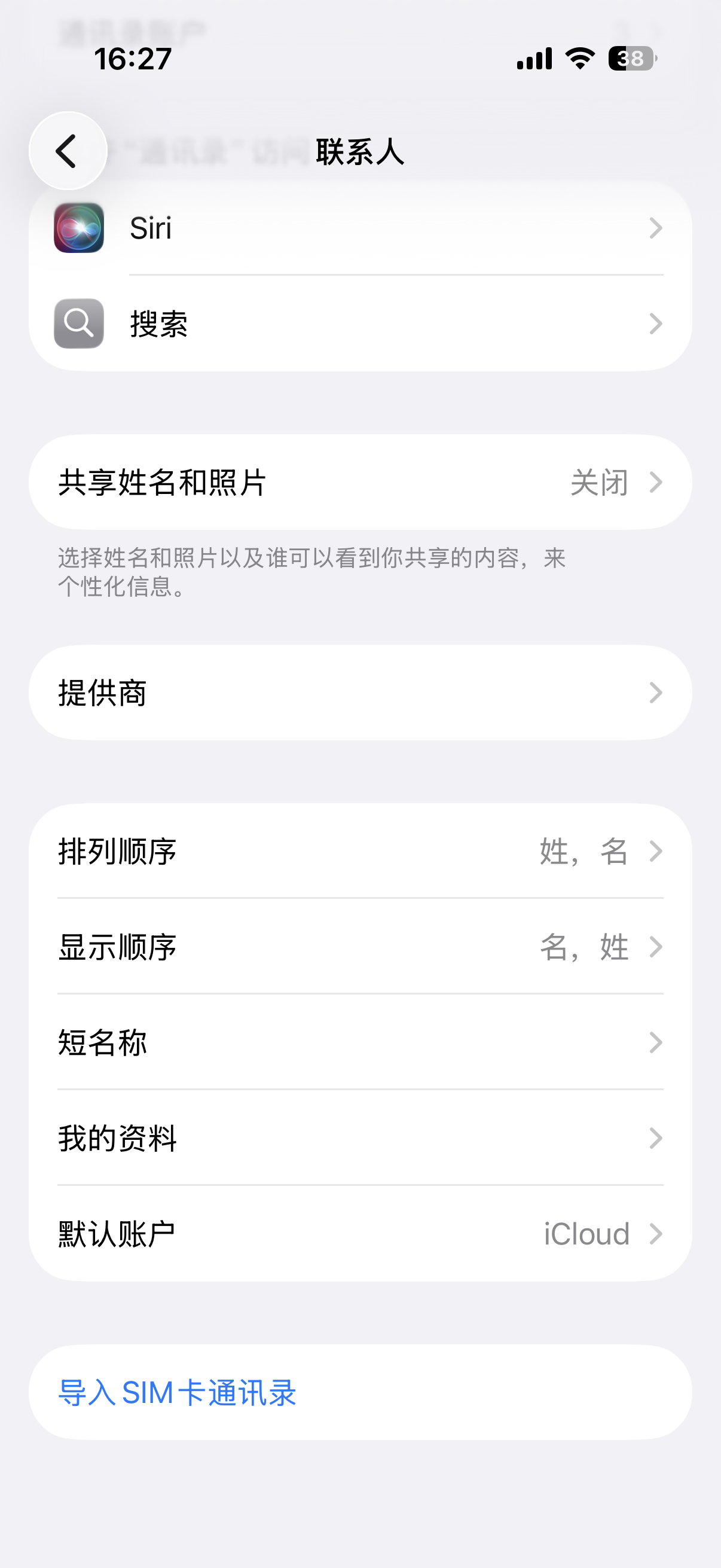Screen dimensions: 721x1568
Task: Go back from 联系人 settings
Action: 68,151
